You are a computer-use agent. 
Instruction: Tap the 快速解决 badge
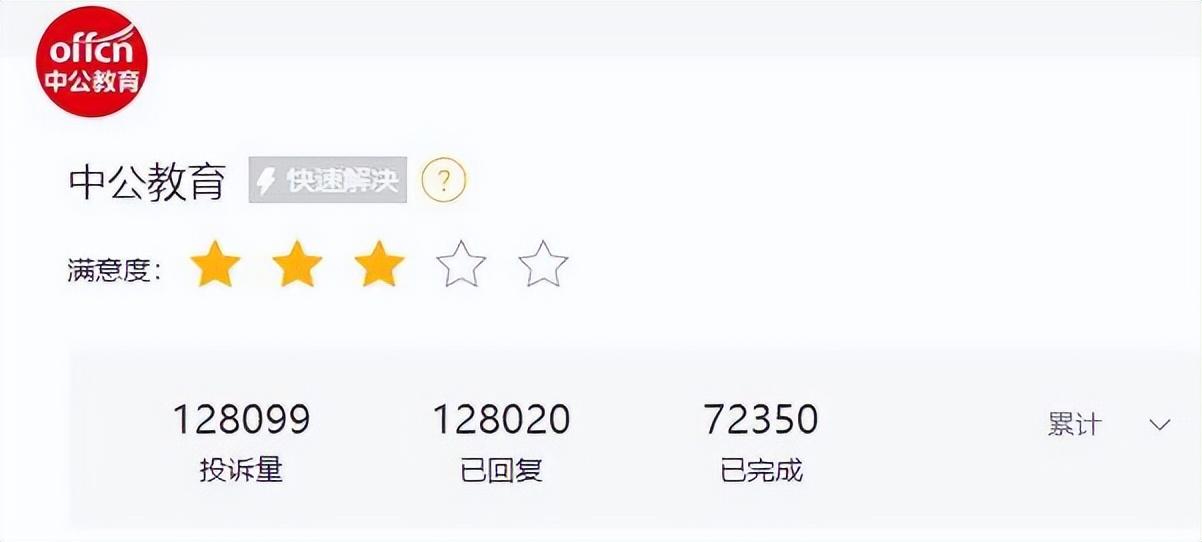coord(328,180)
